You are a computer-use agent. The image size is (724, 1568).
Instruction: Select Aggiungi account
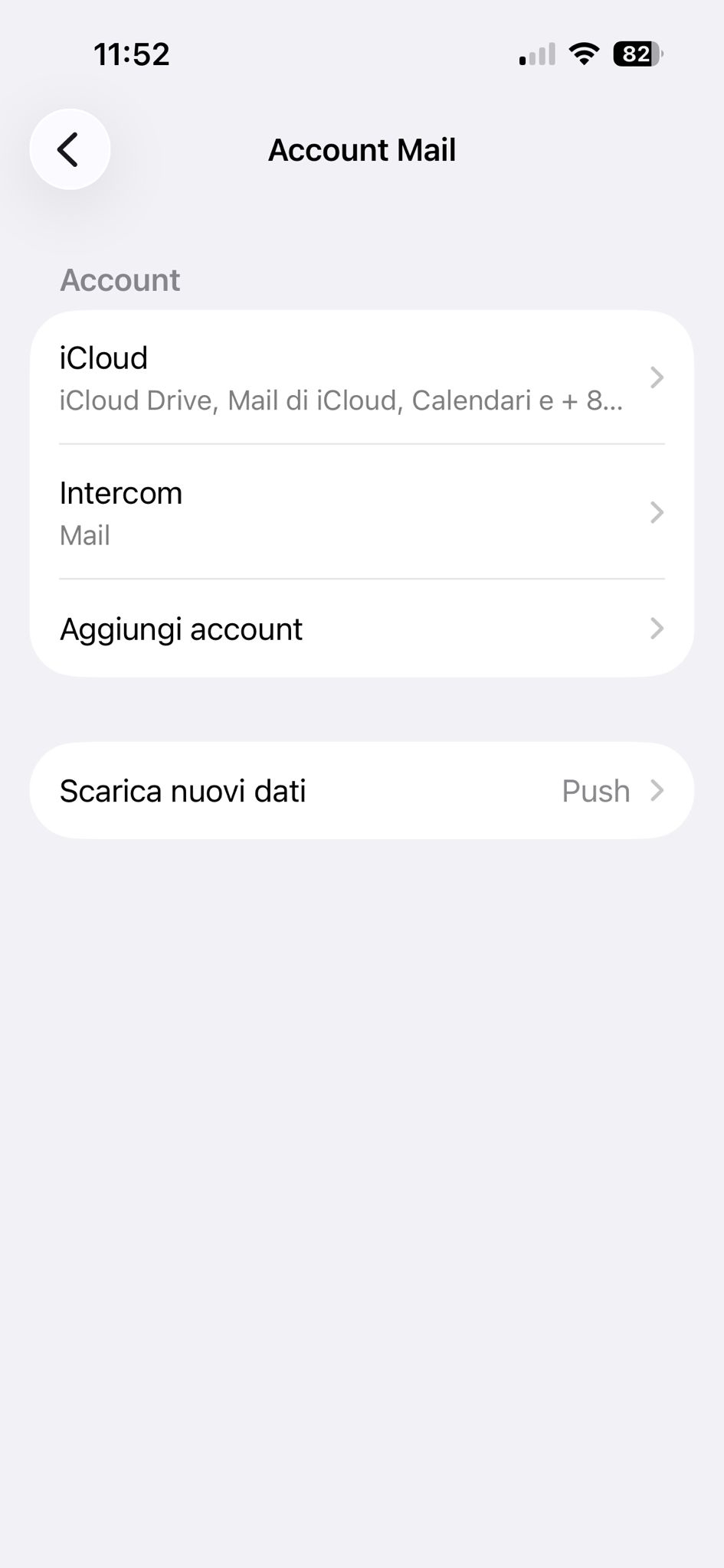pyautogui.click(x=362, y=629)
